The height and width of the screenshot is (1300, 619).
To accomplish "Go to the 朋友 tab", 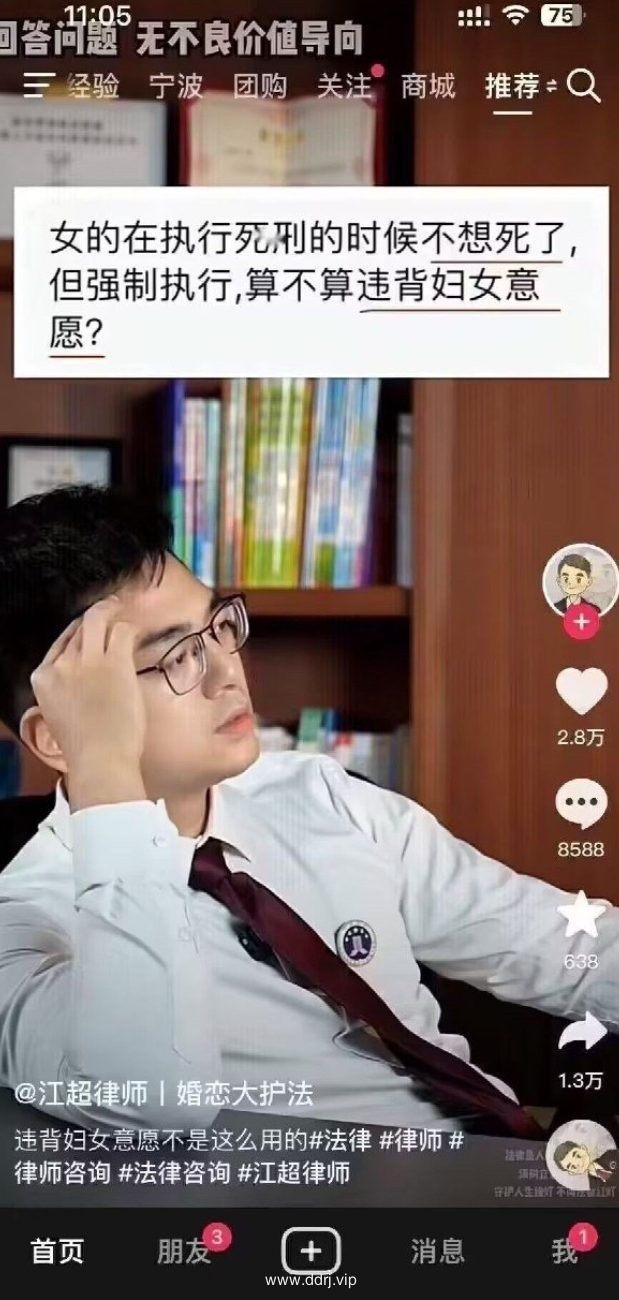I will tap(184, 1251).
